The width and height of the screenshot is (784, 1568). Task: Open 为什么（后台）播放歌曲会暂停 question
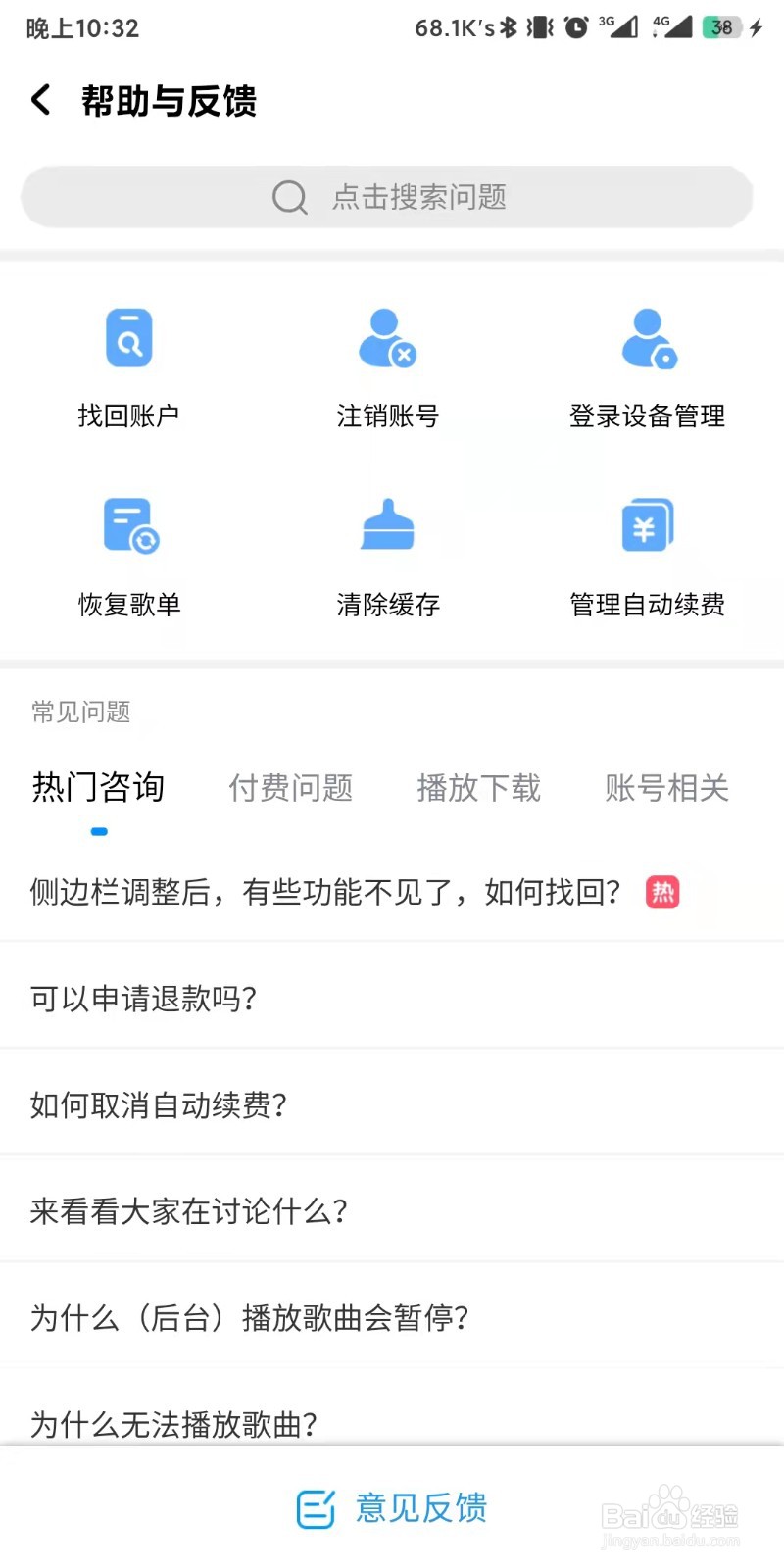250,1318
